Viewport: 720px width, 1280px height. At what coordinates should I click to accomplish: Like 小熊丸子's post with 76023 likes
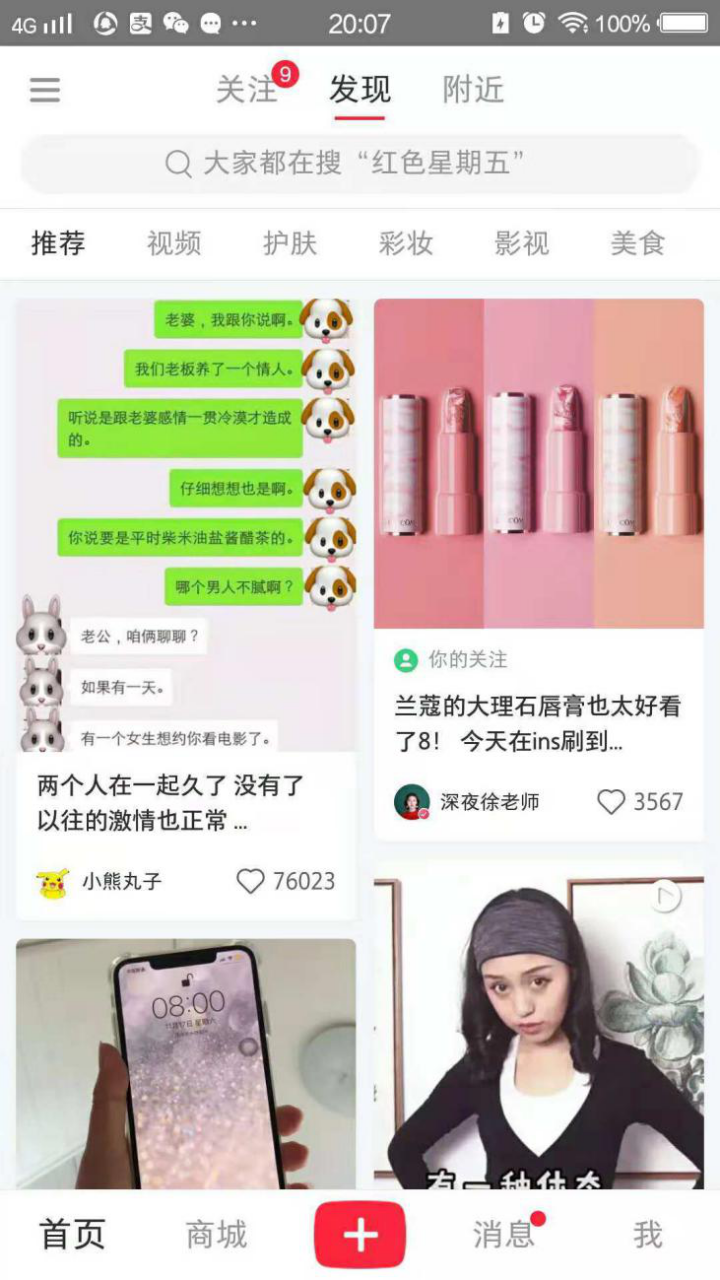pos(251,881)
